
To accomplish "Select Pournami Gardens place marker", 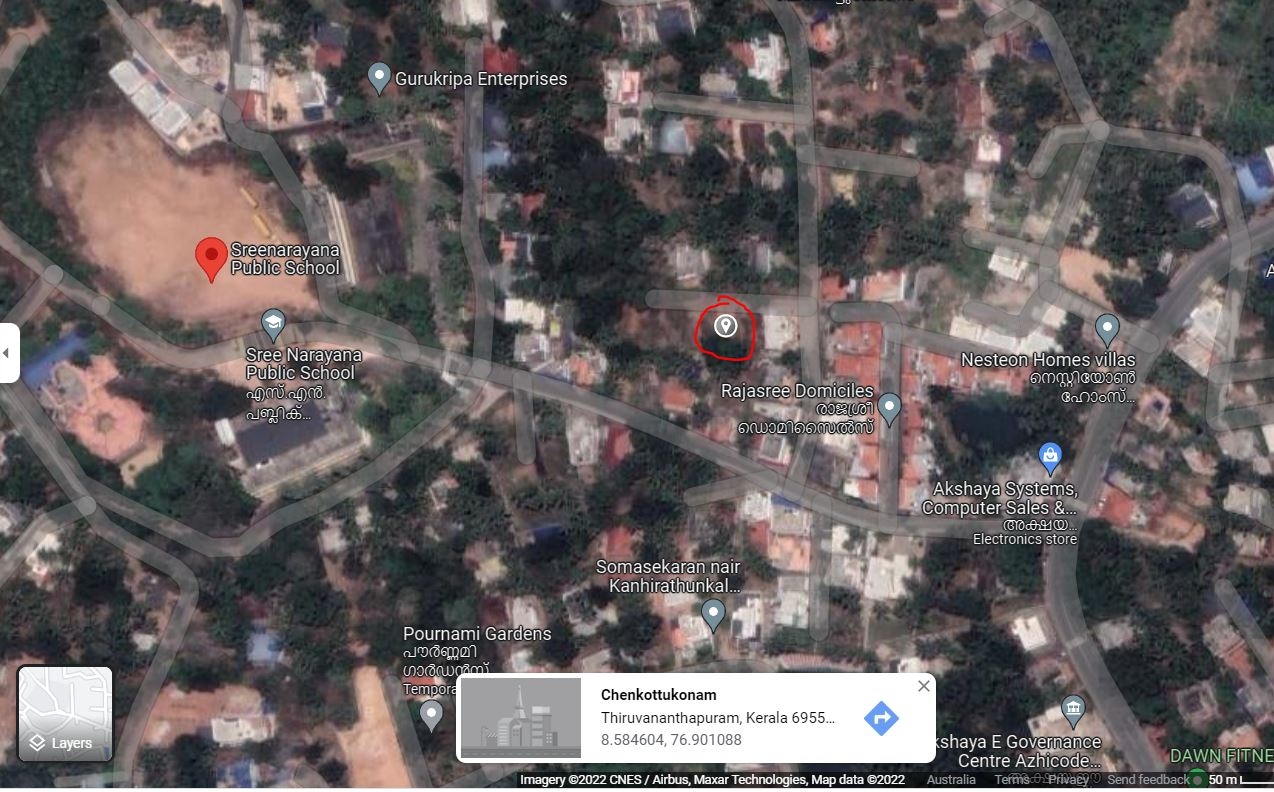I will coord(431,714).
